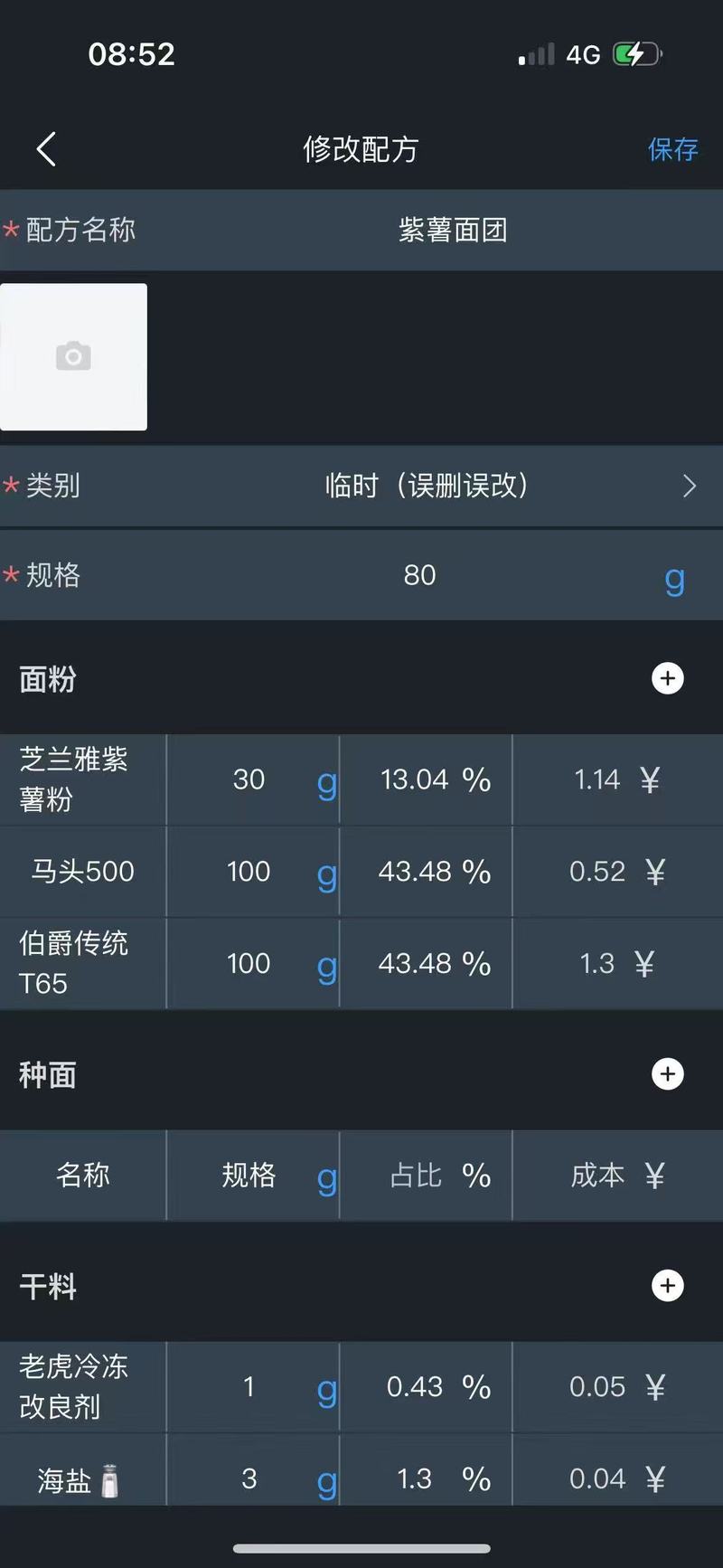Edit the 配方名称 field 紫薯面团
Viewport: 723px width, 1568px height.
point(452,230)
